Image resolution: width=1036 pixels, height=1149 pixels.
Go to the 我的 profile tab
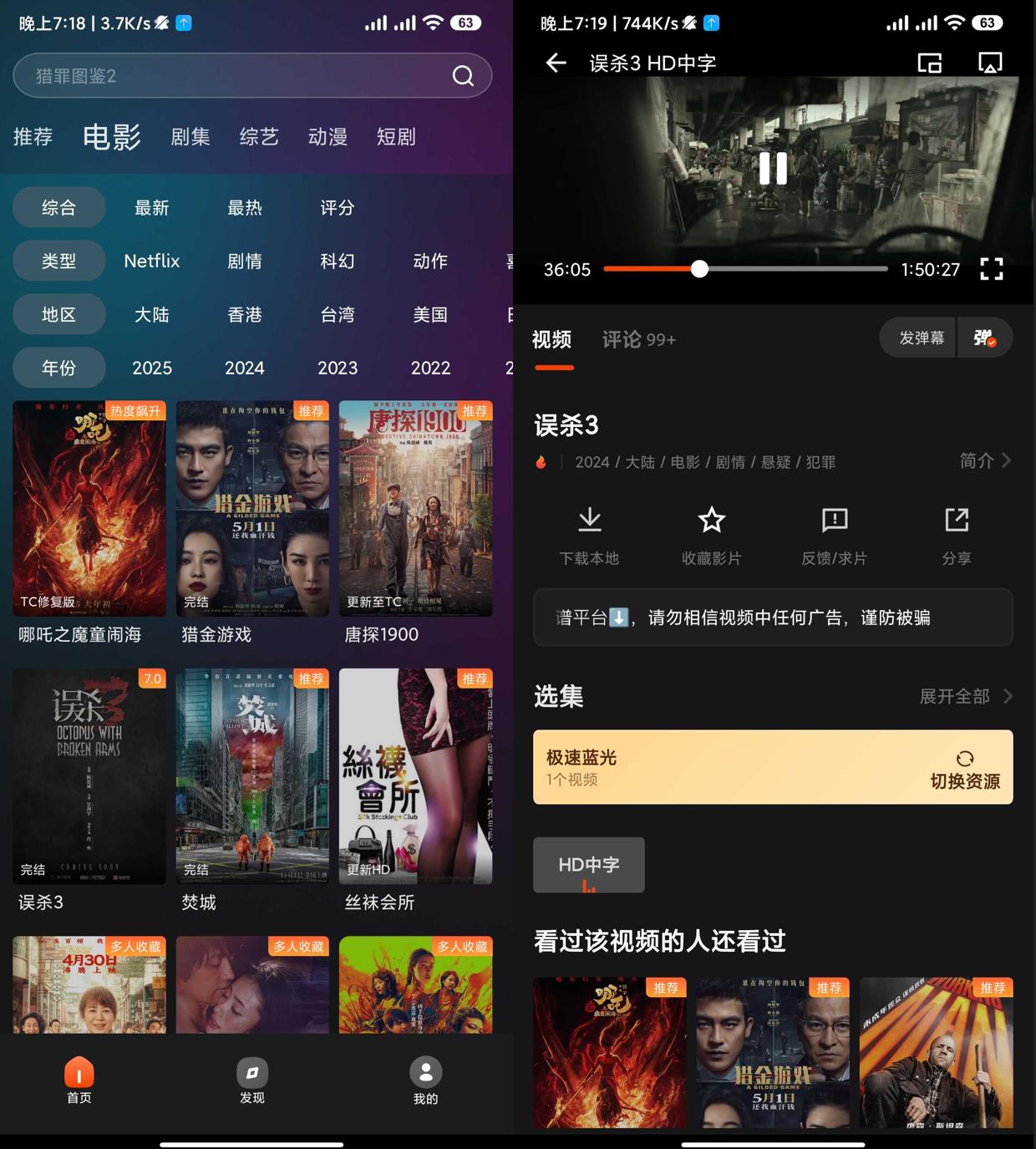point(425,1081)
